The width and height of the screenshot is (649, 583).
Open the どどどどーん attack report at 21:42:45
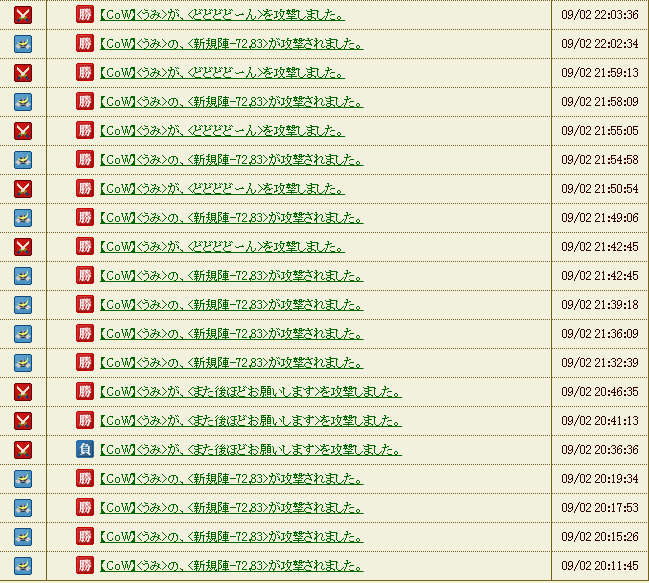221,247
